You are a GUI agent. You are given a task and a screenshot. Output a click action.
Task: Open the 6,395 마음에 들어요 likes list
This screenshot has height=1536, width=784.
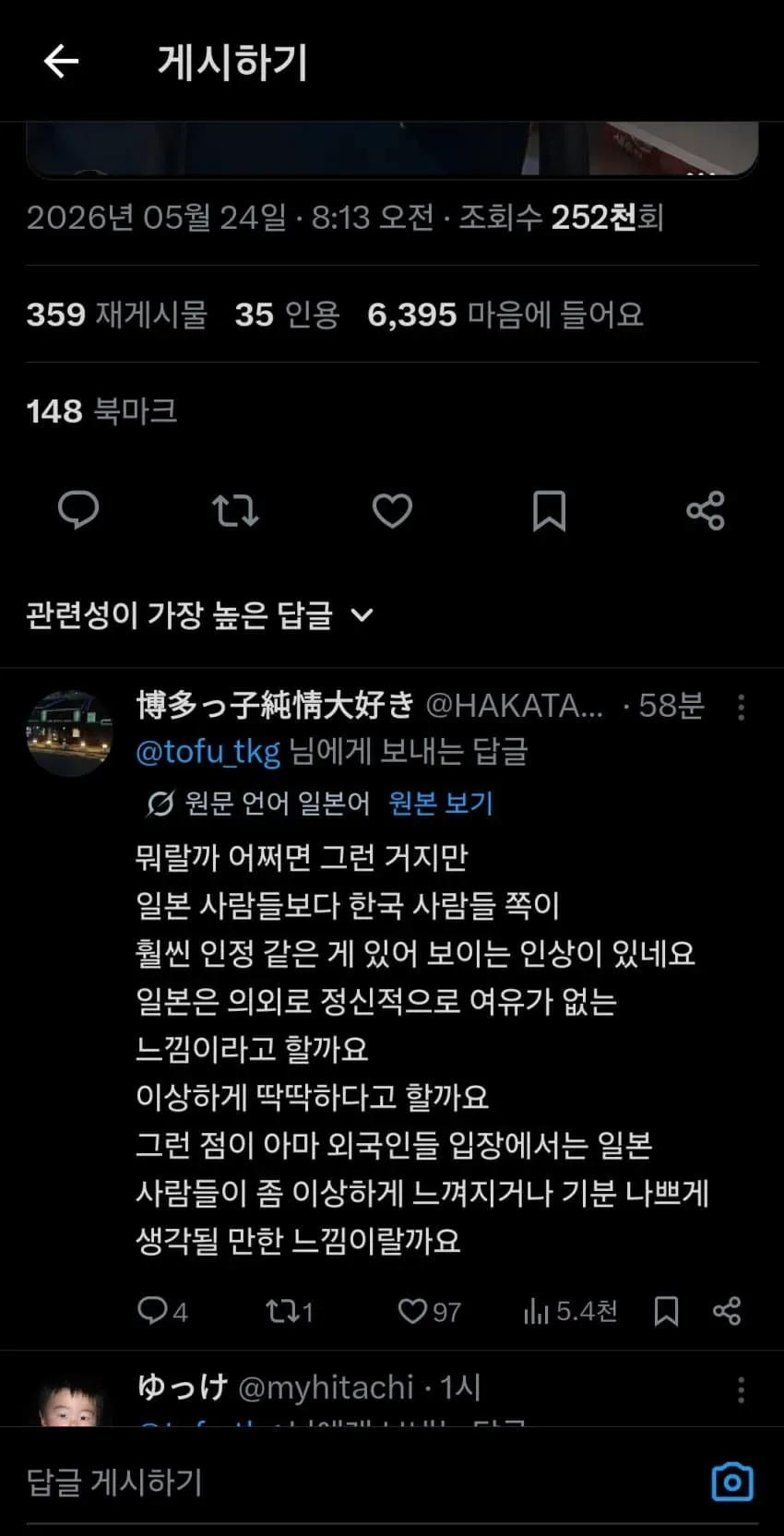point(505,315)
